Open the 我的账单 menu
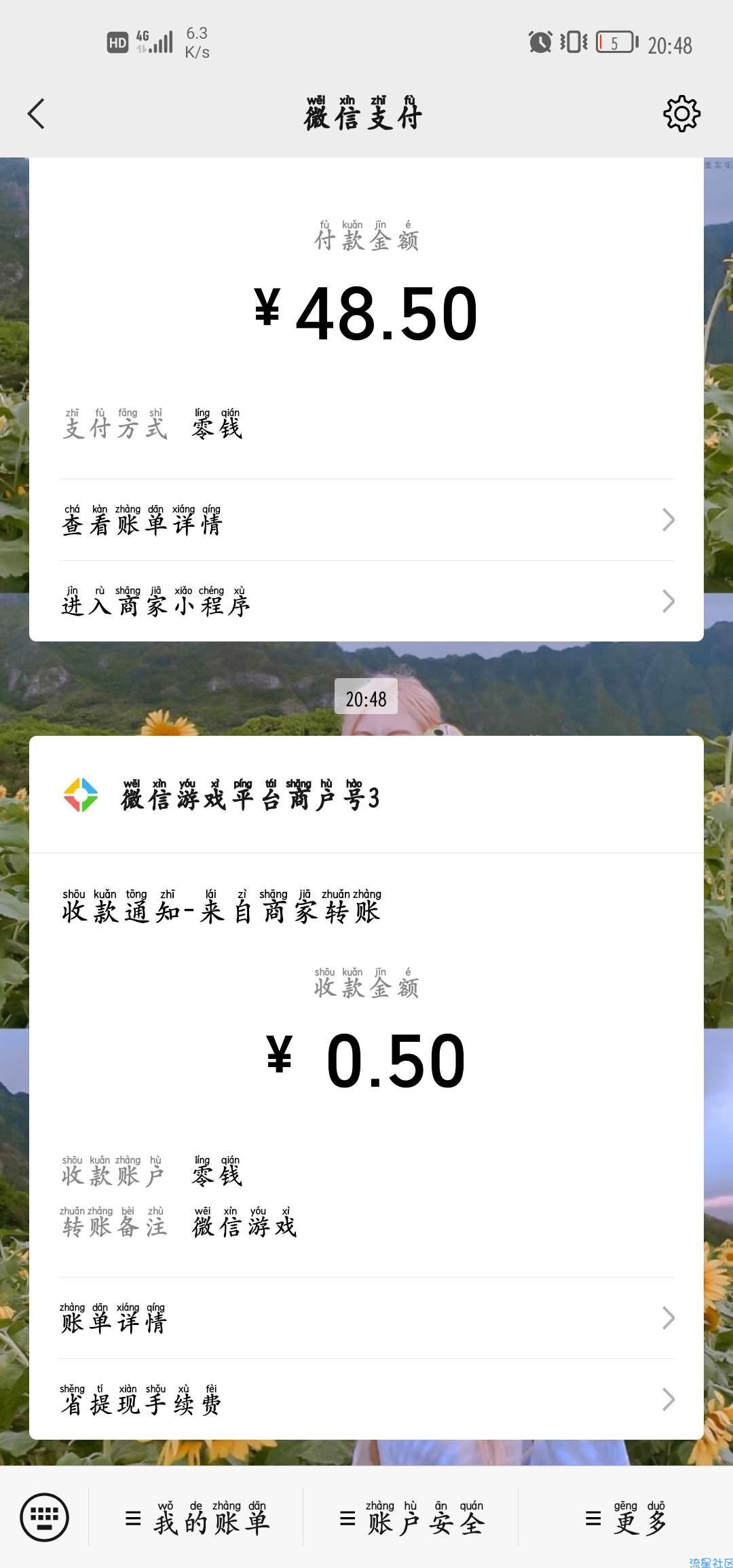This screenshot has height=1568, width=733. (x=198, y=1519)
